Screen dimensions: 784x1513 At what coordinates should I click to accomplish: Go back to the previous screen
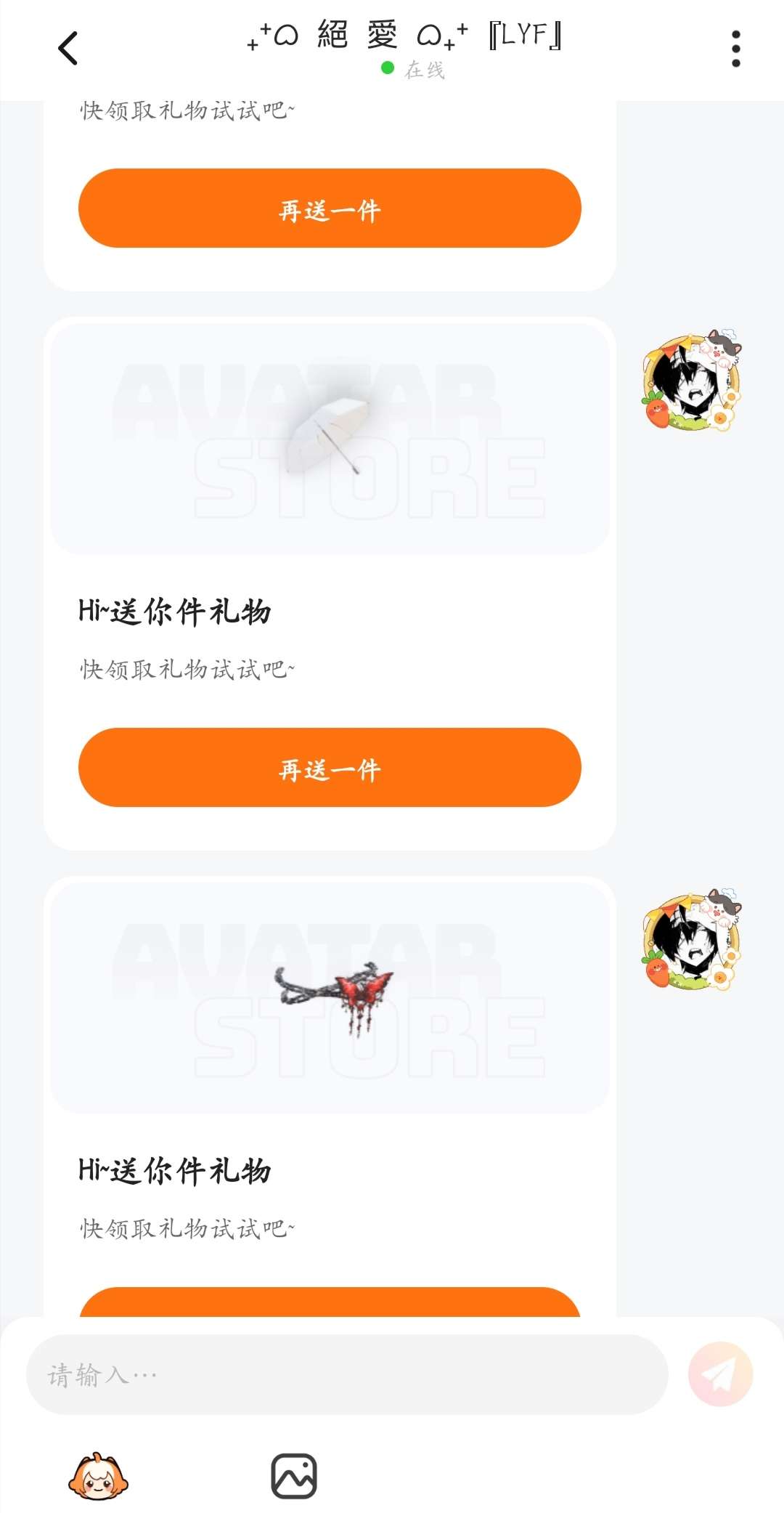point(68,49)
